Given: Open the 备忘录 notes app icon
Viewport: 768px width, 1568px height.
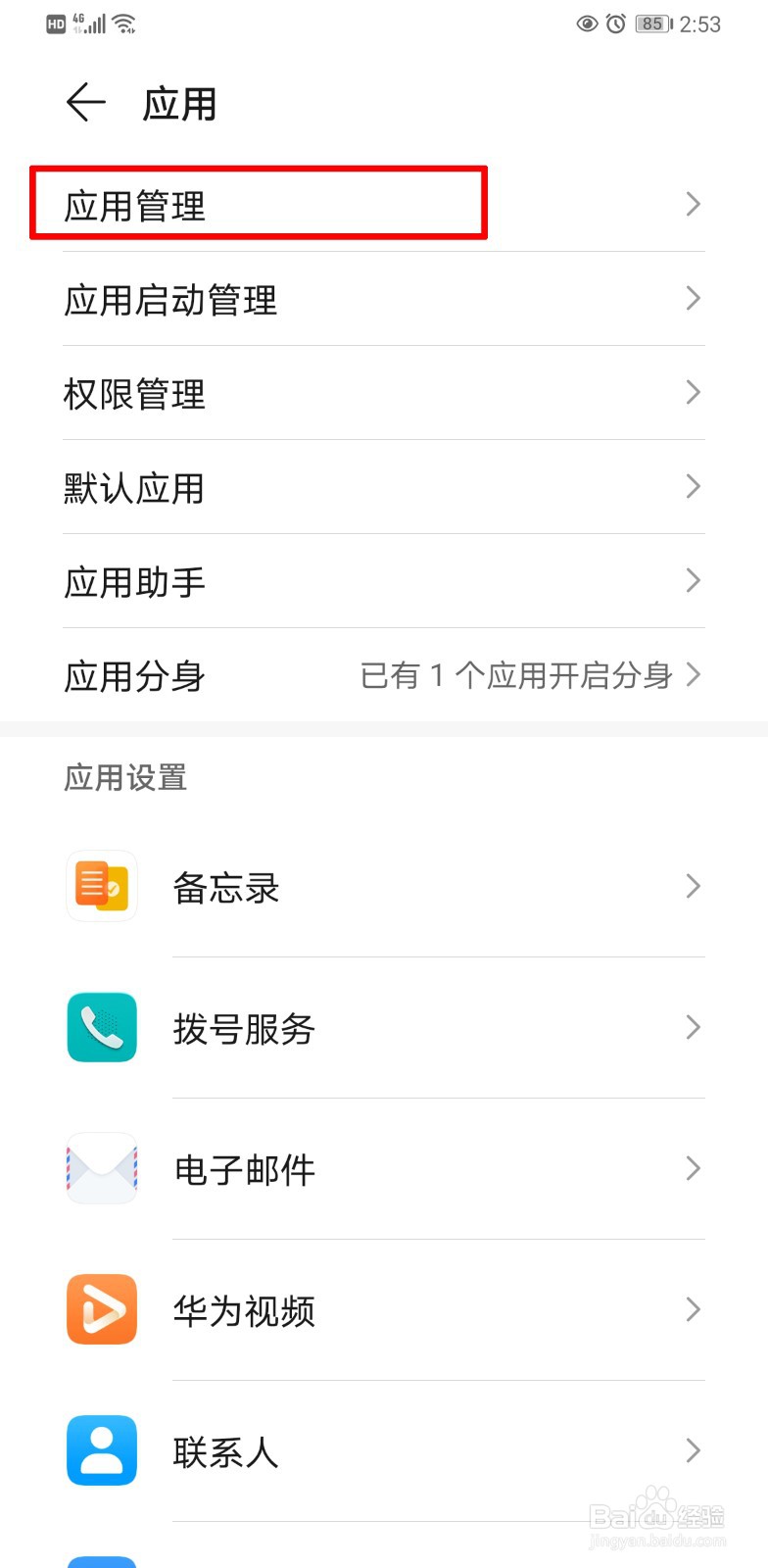Looking at the screenshot, I should (x=101, y=886).
